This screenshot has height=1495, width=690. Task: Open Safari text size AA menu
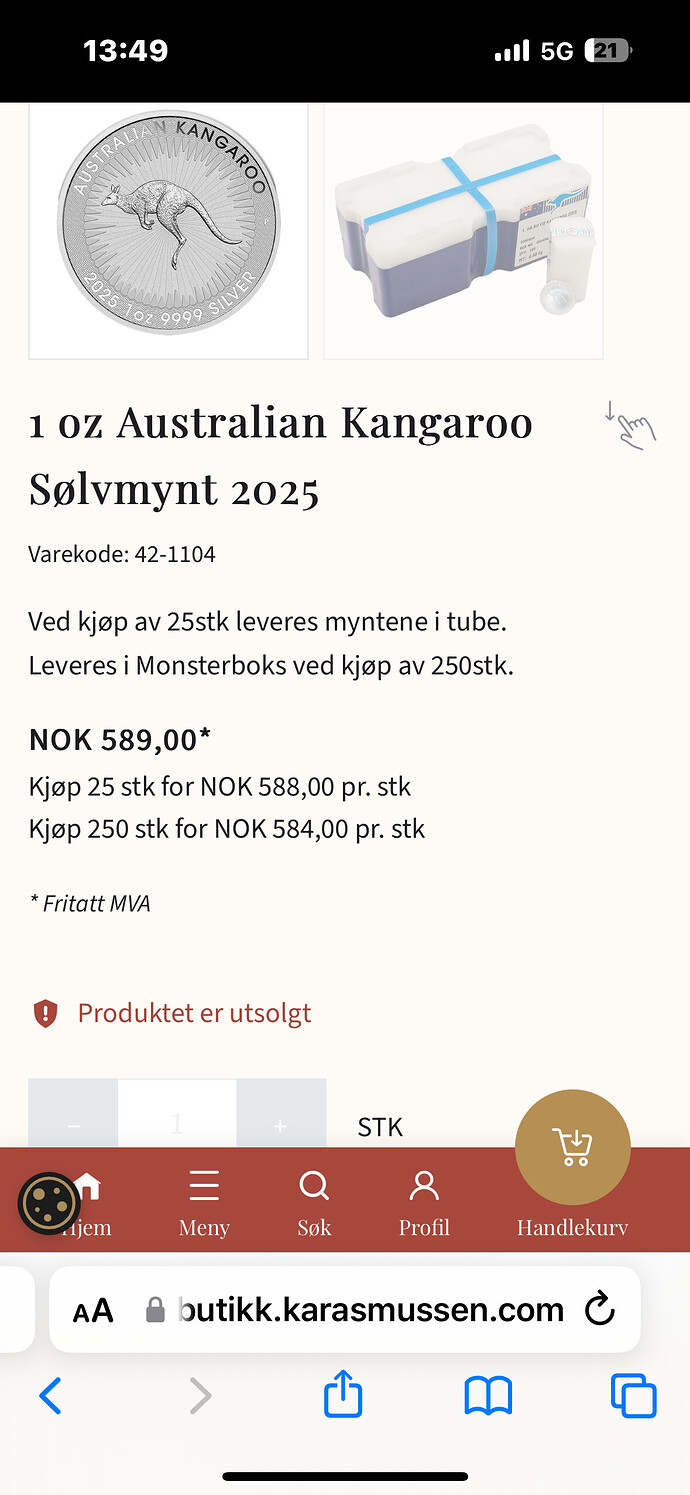pos(93,1311)
